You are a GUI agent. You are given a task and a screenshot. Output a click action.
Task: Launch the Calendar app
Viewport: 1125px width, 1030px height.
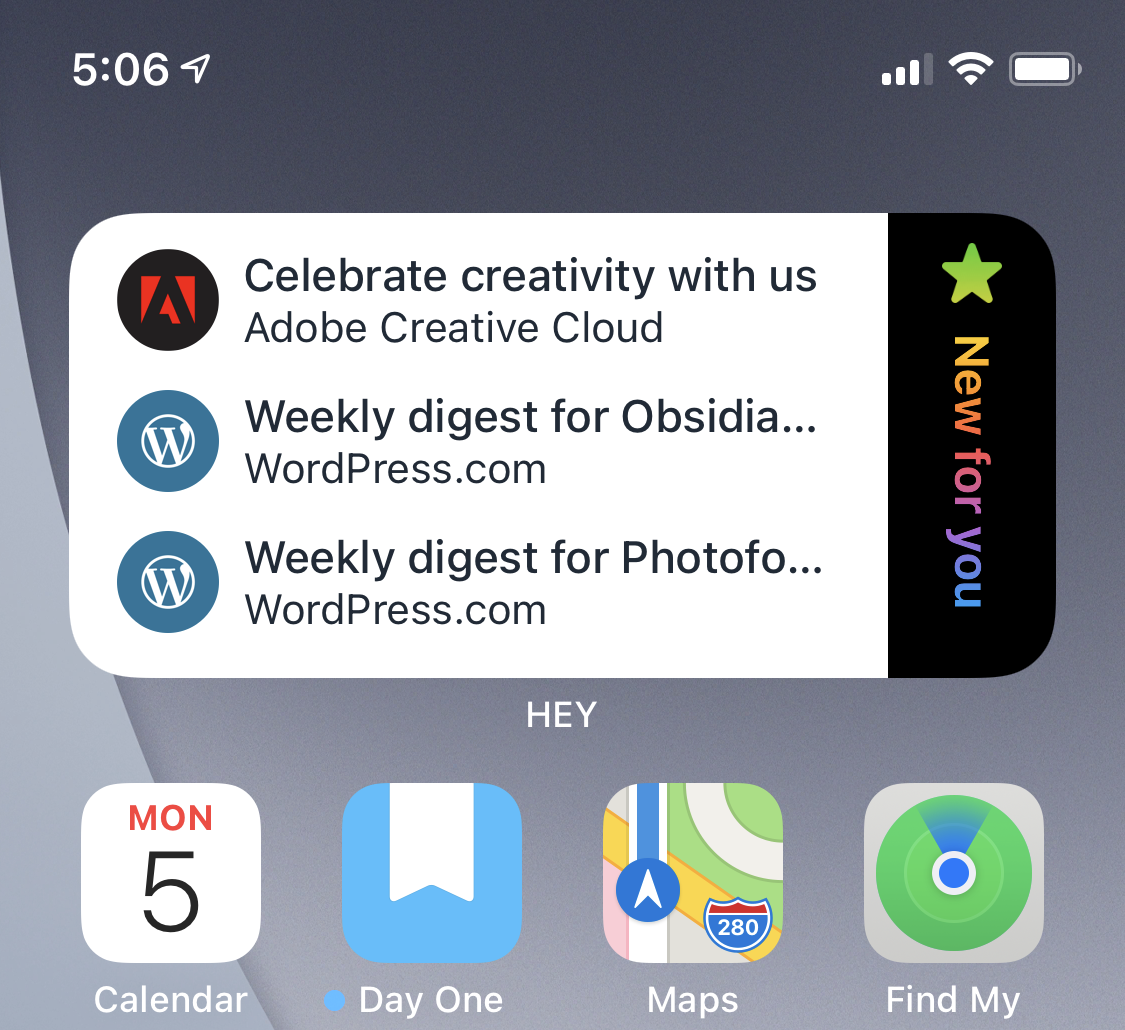pyautogui.click(x=171, y=873)
